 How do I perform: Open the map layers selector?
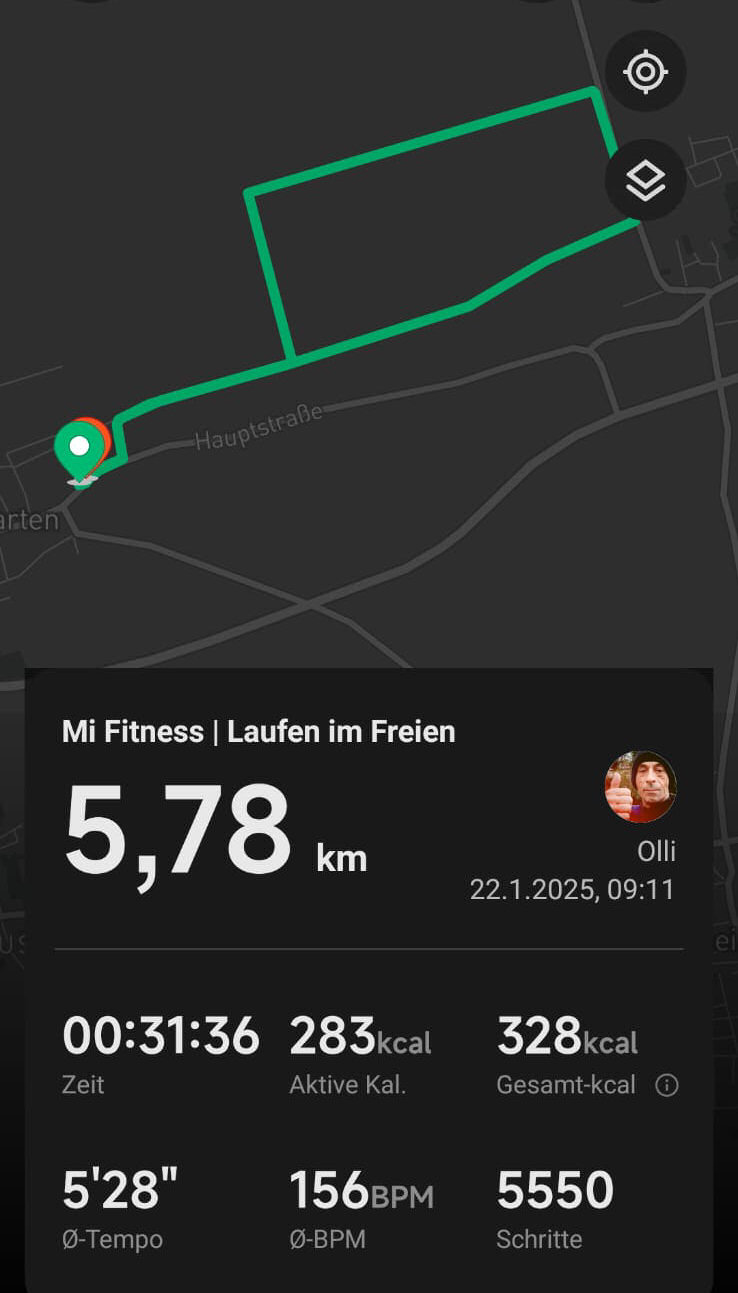(646, 181)
